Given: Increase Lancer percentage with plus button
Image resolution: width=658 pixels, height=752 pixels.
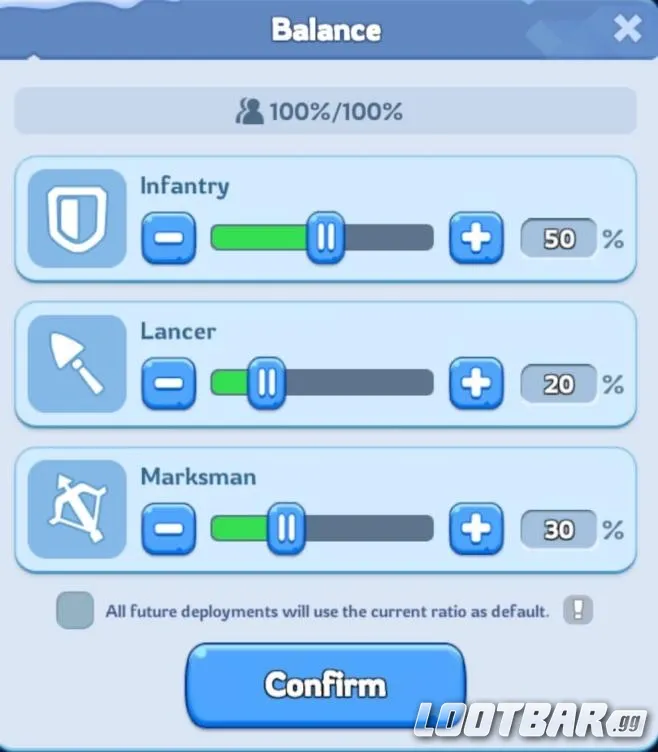Looking at the screenshot, I should click(x=476, y=383).
